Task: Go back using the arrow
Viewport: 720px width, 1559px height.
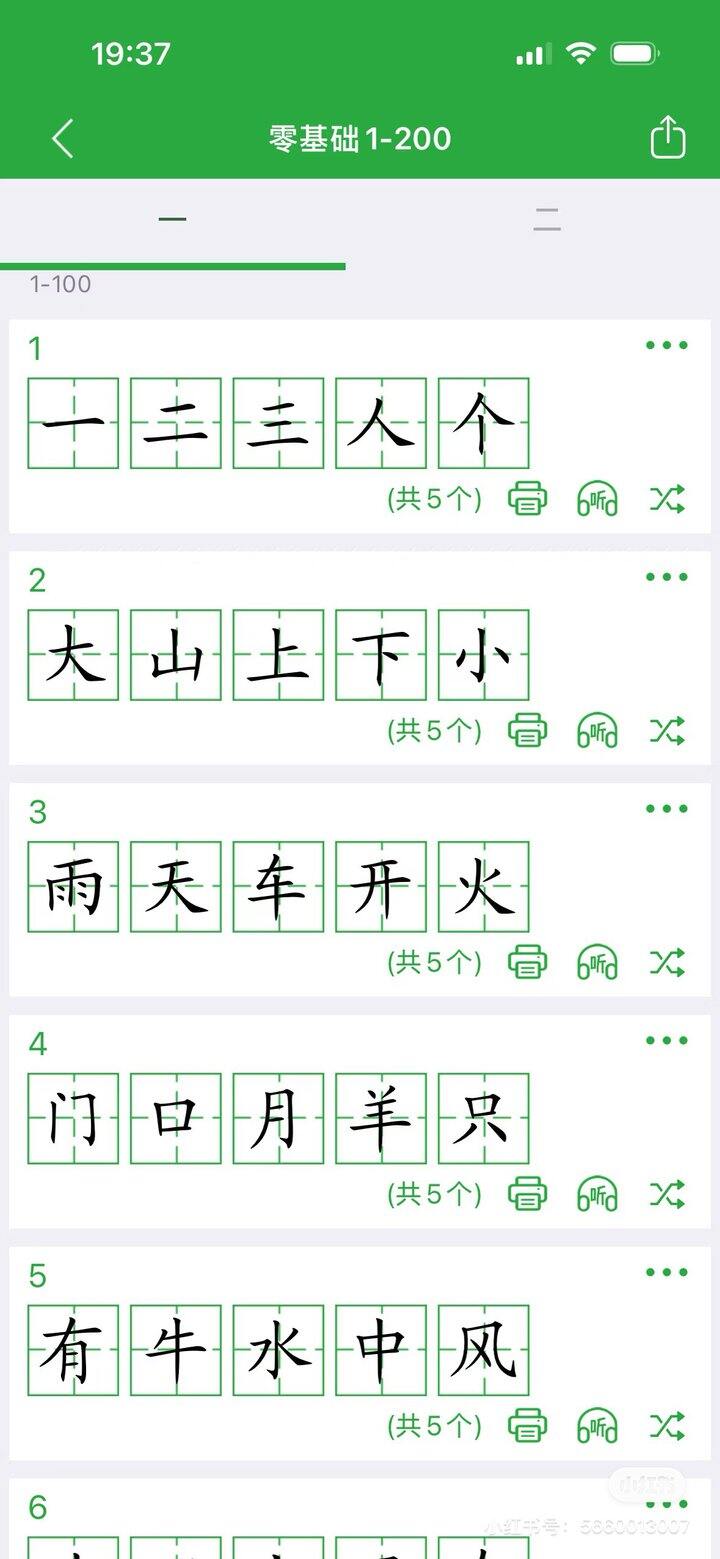Action: click(63, 138)
